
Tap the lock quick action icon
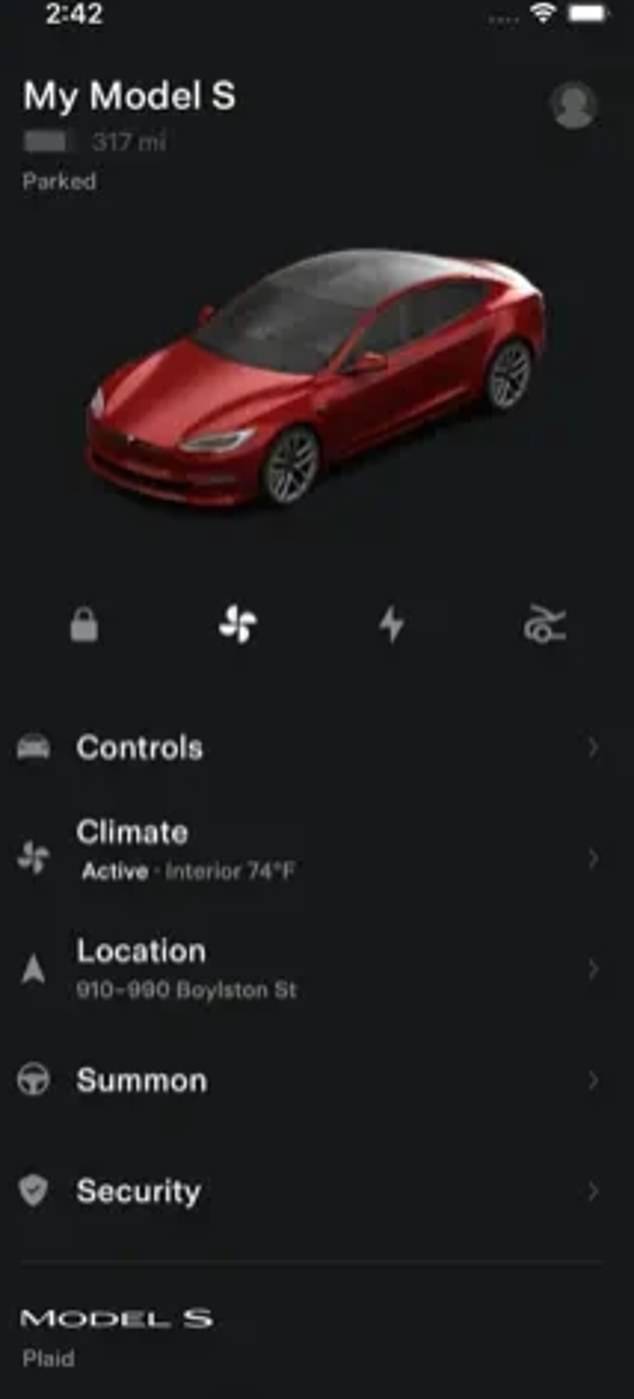pos(84,626)
